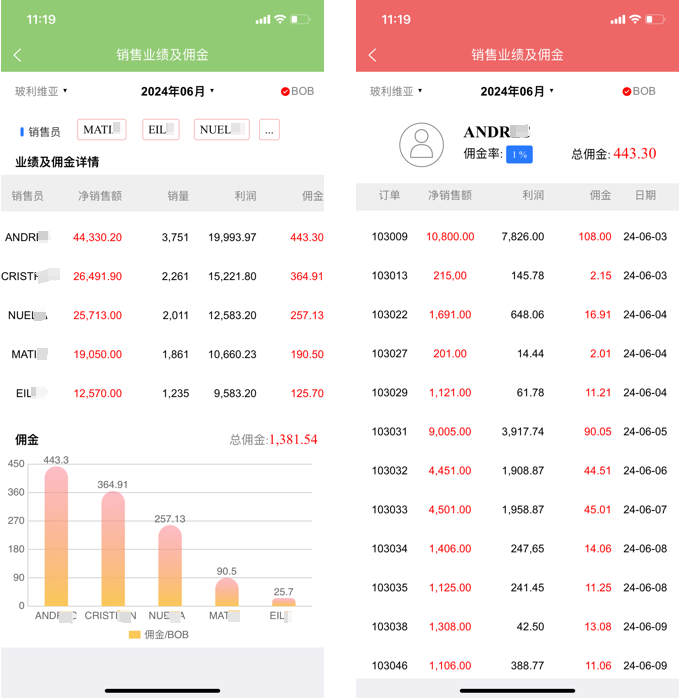The width and height of the screenshot is (680, 698).
Task: Select the MATI salesperson chip
Action: (x=101, y=130)
